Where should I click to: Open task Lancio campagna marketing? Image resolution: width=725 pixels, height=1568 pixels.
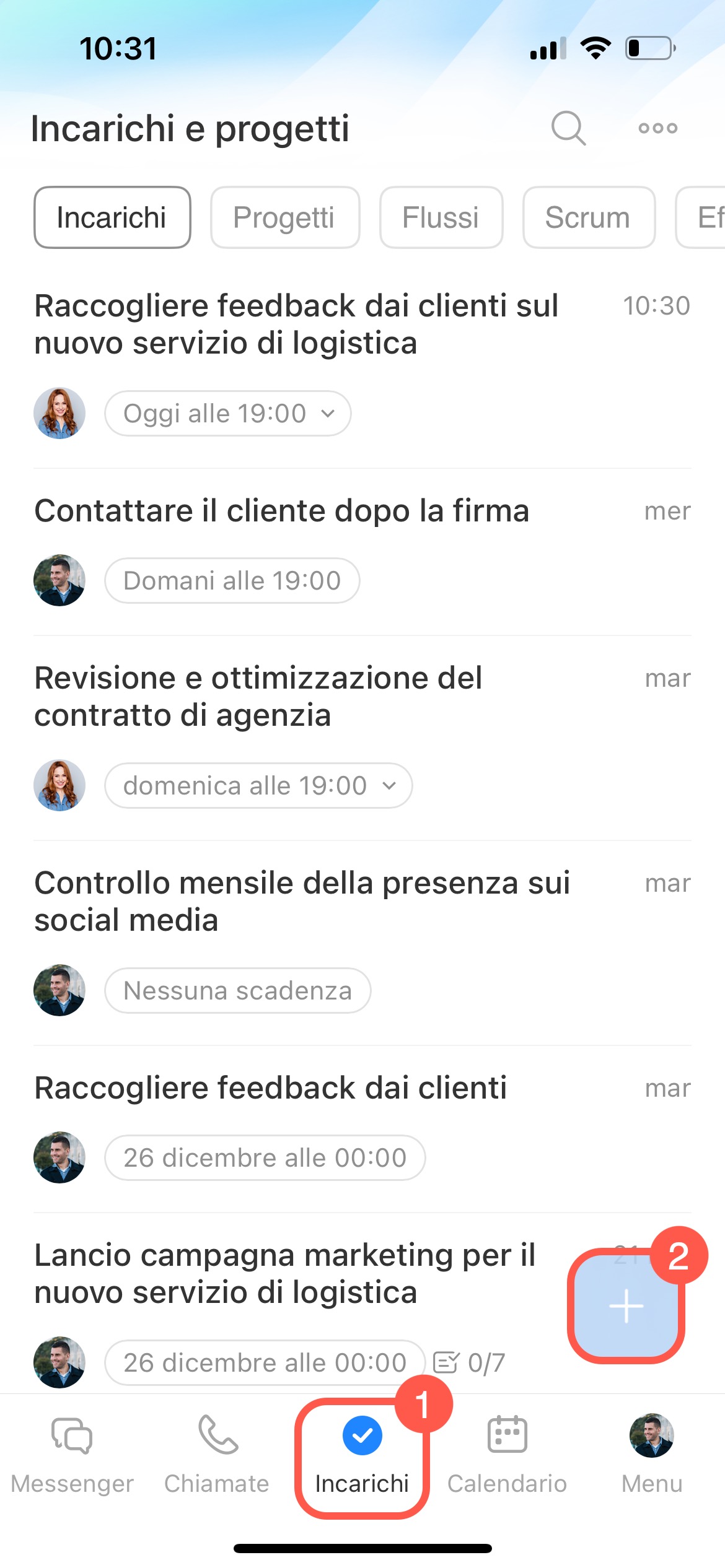pyautogui.click(x=284, y=1273)
